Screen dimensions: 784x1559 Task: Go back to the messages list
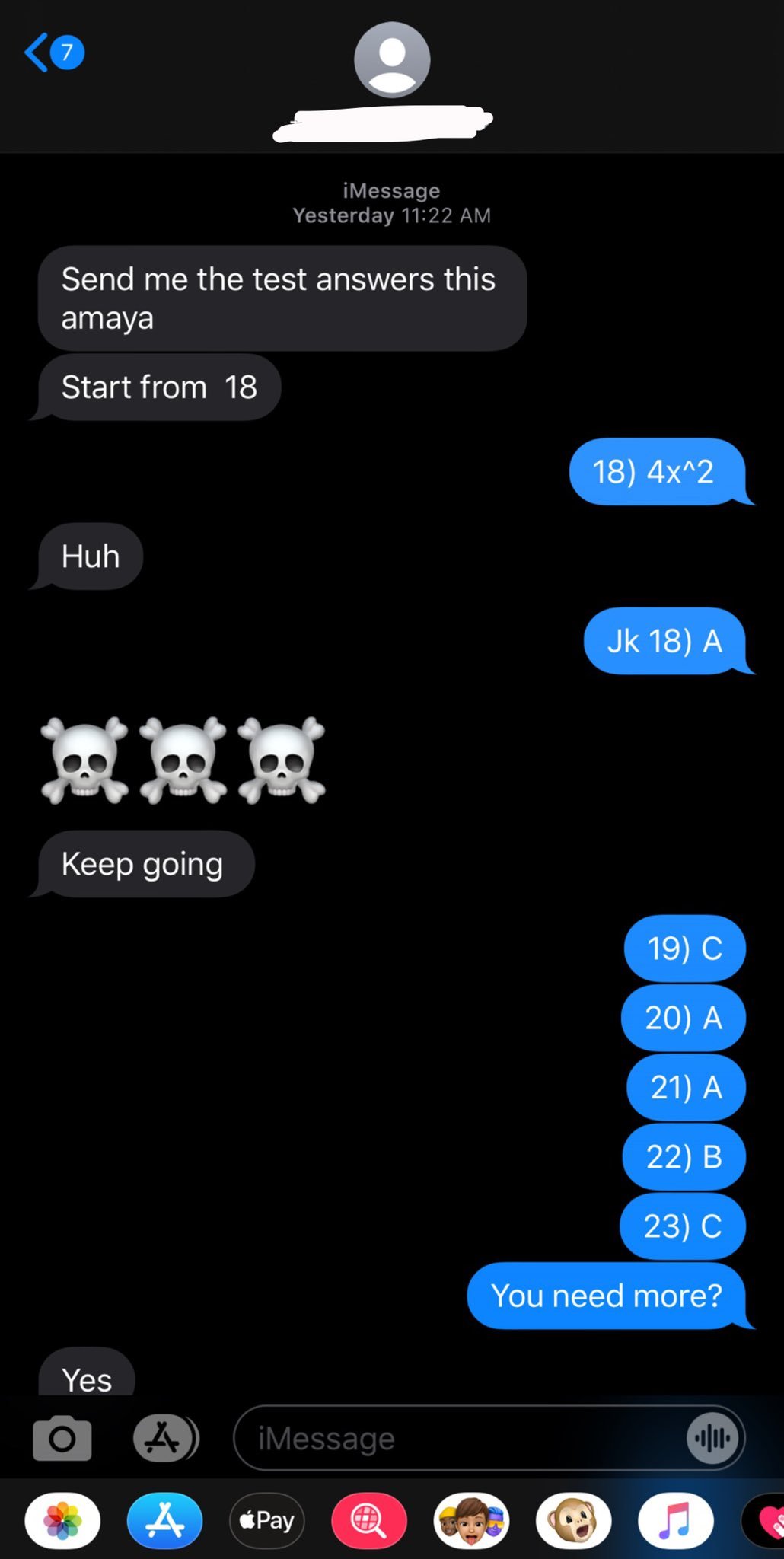point(52,53)
